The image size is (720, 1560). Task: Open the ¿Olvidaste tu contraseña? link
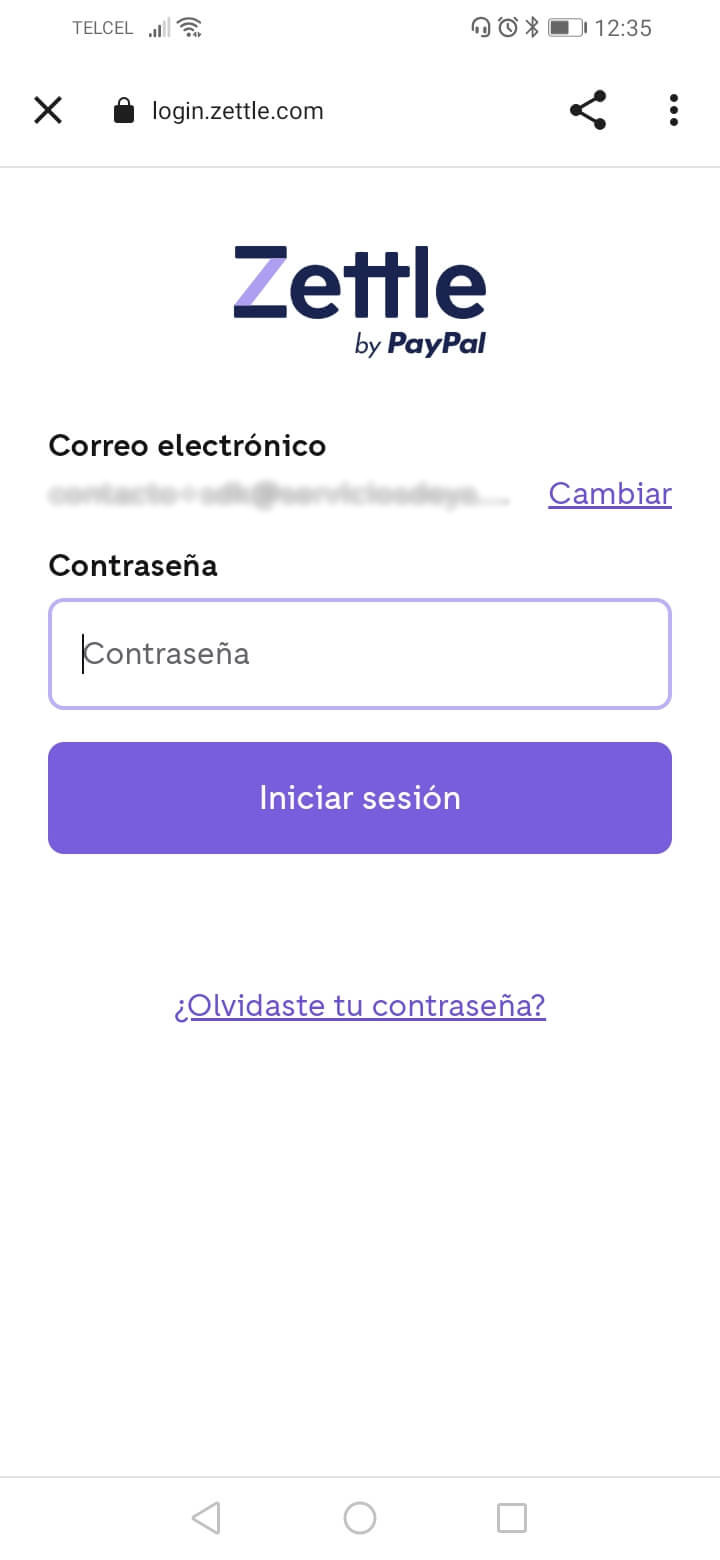360,1005
